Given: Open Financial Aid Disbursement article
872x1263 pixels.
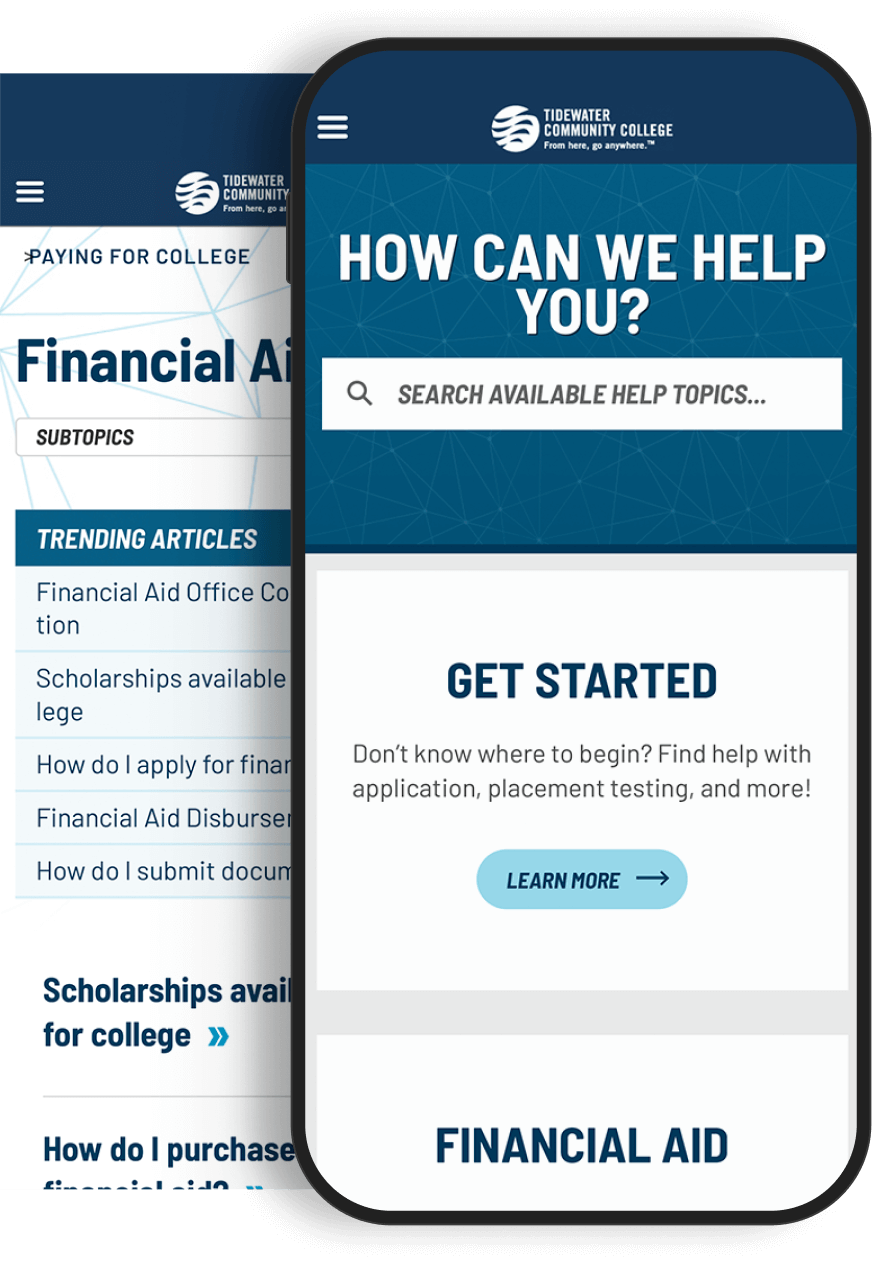Looking at the screenshot, I should coord(150,818).
